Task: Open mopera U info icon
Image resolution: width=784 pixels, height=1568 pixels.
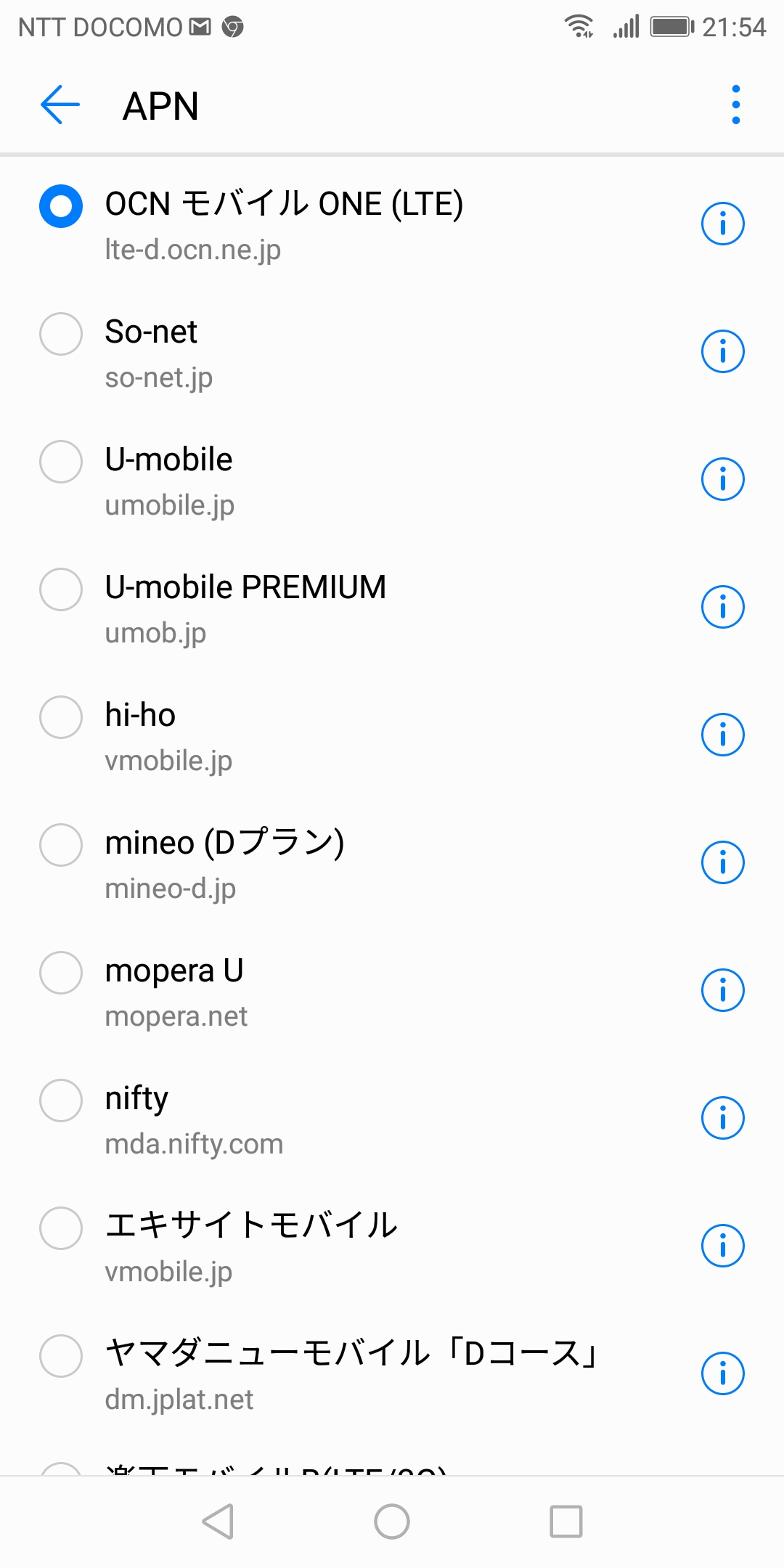Action: coord(722,990)
